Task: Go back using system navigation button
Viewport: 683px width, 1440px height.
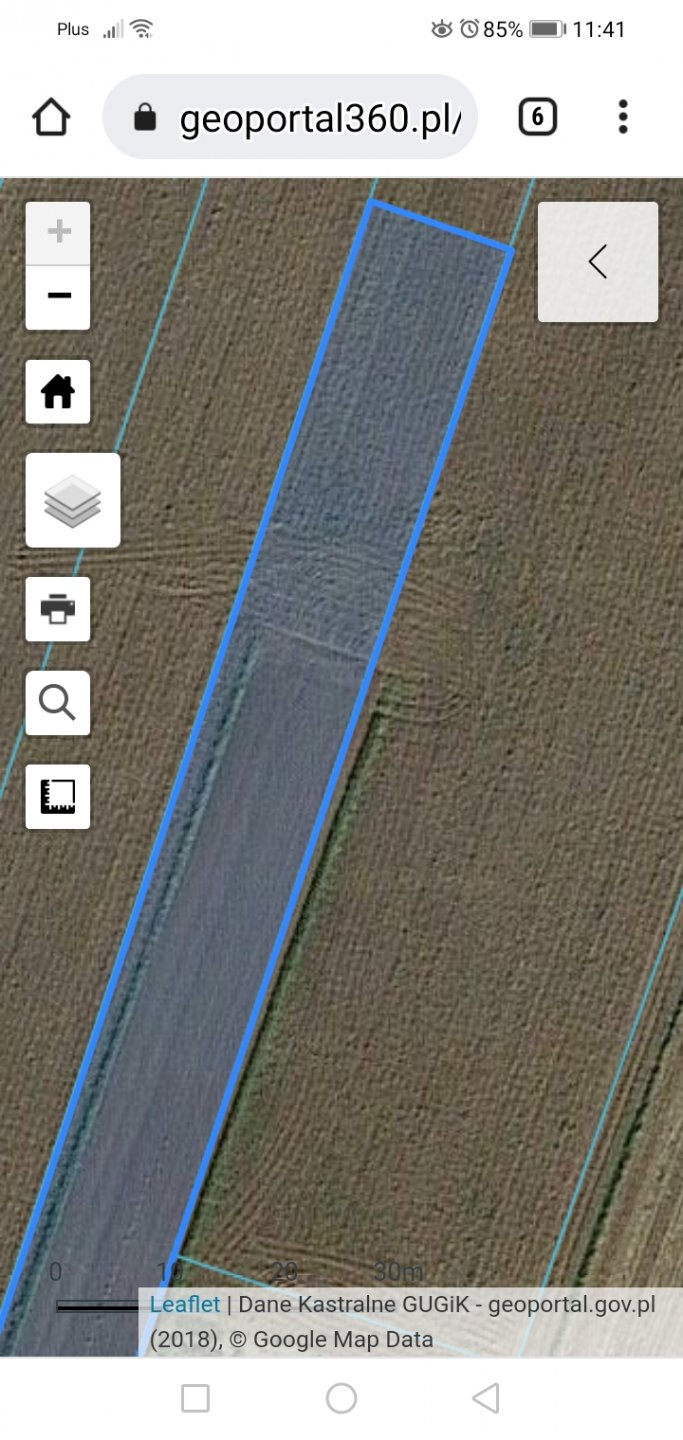Action: pos(485,1398)
